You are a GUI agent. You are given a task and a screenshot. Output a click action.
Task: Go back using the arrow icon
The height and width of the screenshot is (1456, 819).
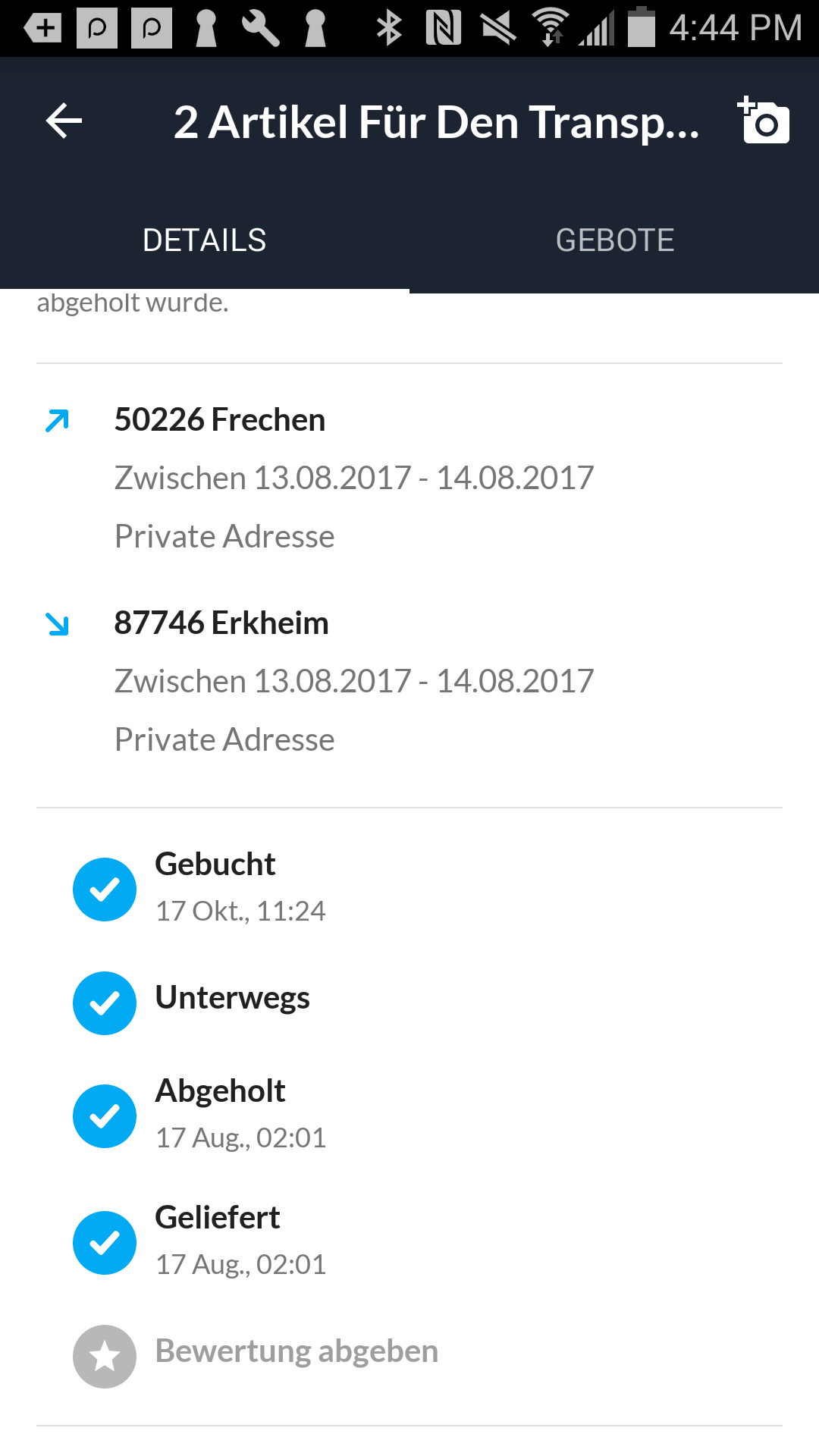point(64,121)
